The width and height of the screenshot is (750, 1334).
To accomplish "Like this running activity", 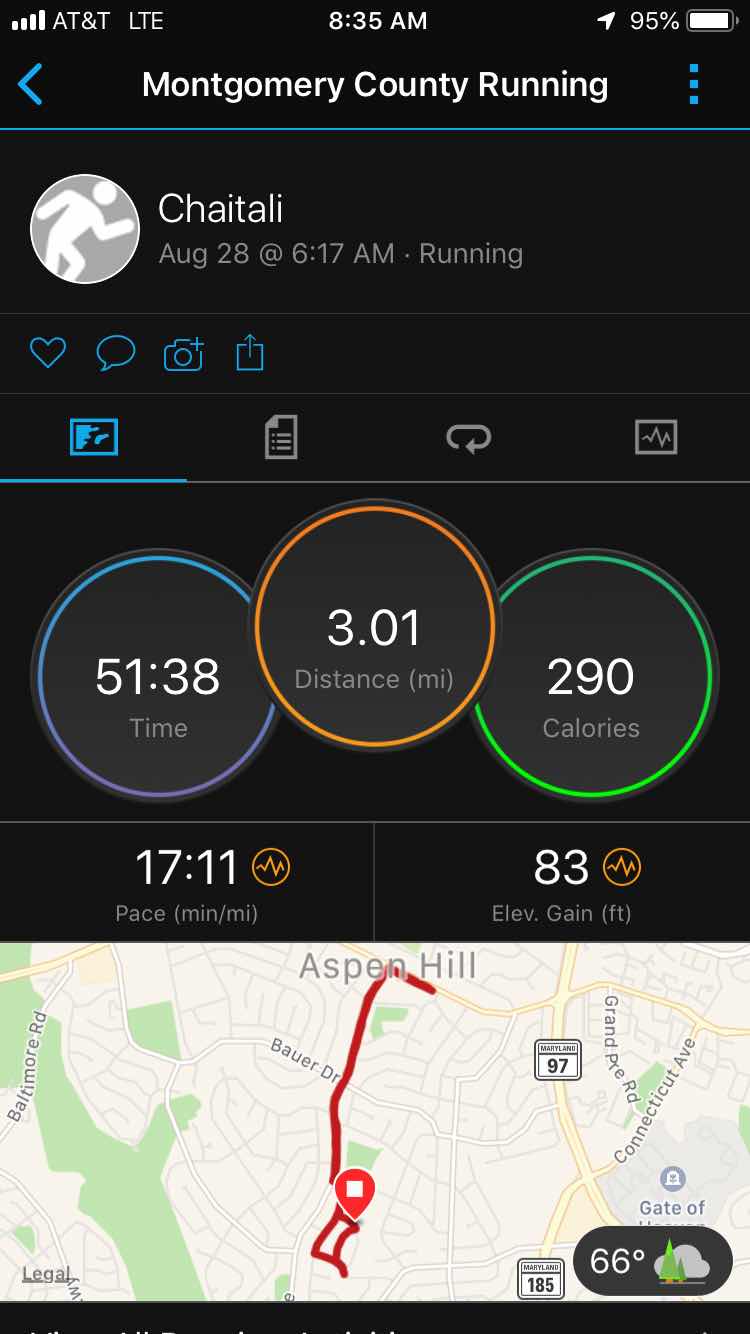I will (x=47, y=353).
